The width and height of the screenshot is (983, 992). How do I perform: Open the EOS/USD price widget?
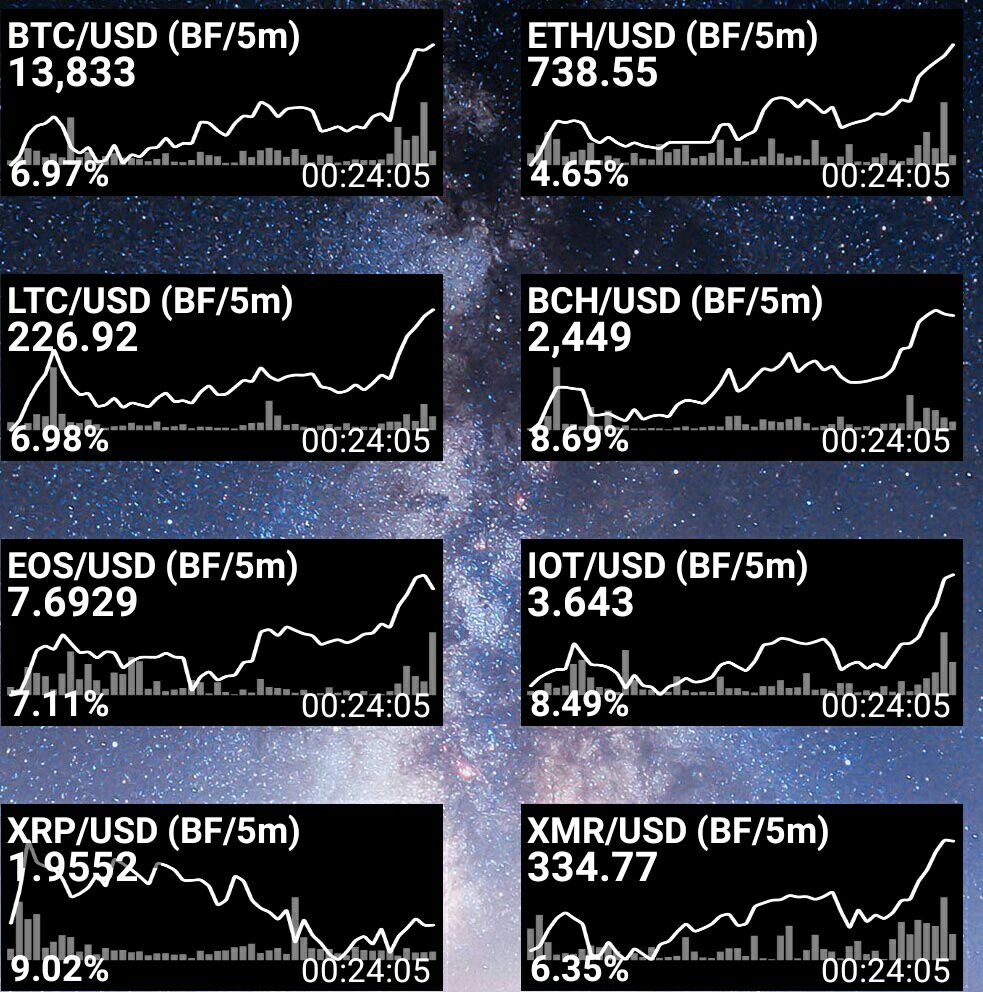[x=221, y=633]
